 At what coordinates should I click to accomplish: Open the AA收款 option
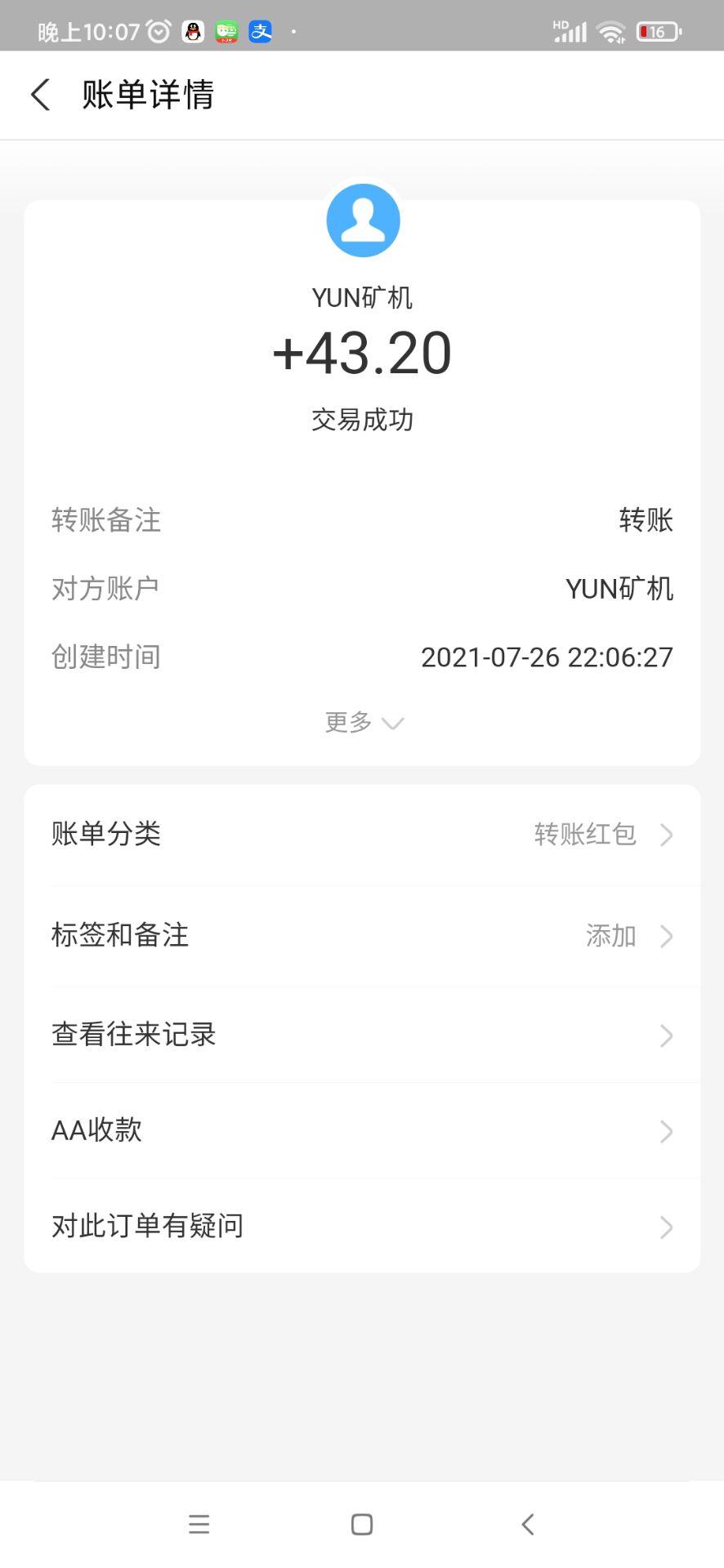coord(362,1131)
